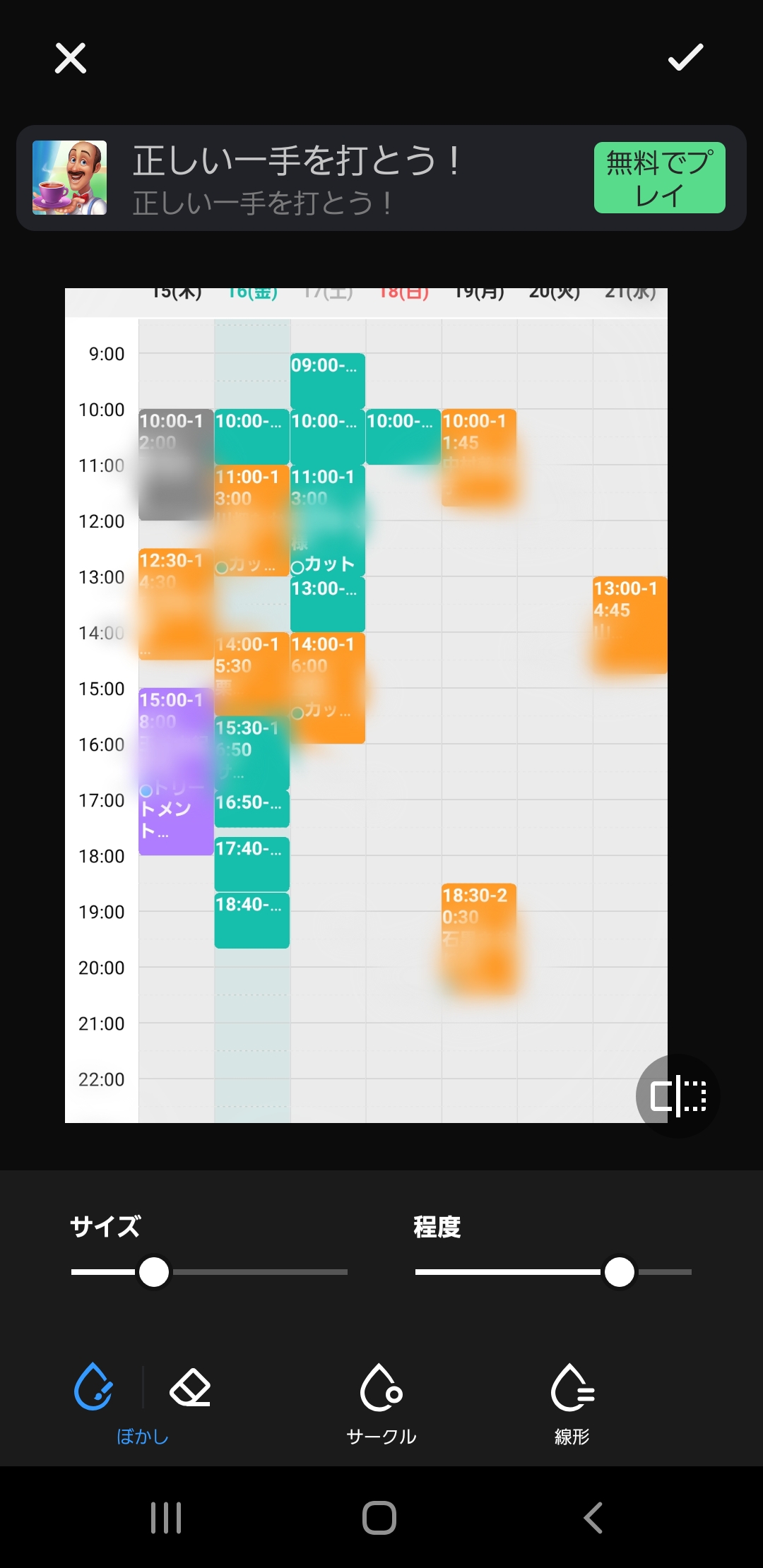This screenshot has width=763, height=1568.
Task: Select the ぼかし brush tool
Action: (94, 1388)
